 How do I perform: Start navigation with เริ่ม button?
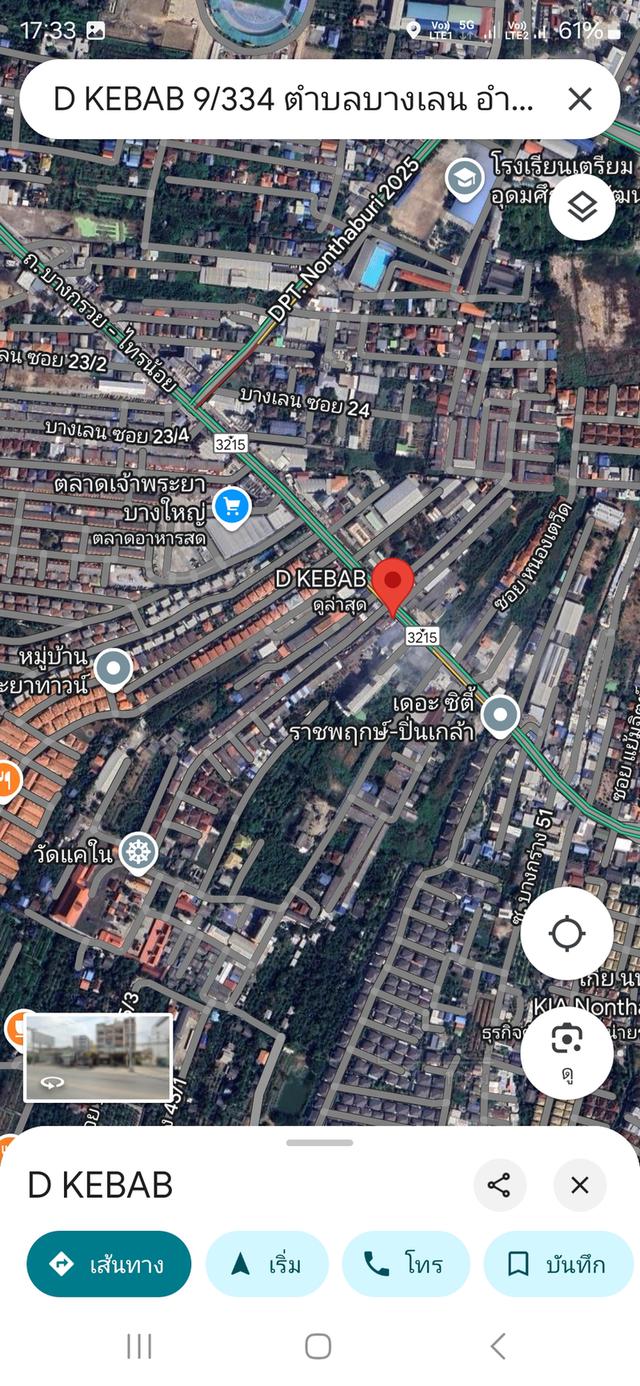point(267,1264)
